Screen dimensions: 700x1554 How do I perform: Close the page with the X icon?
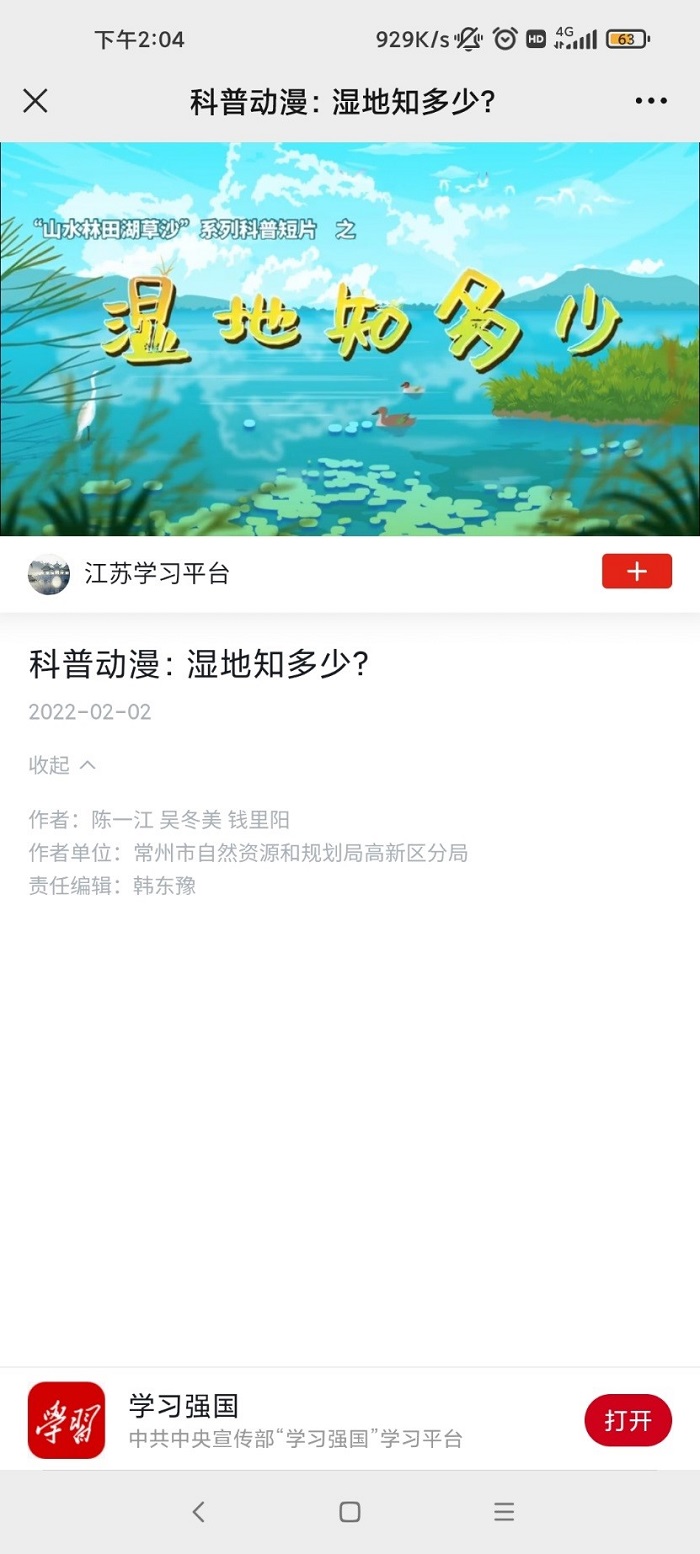coord(35,101)
